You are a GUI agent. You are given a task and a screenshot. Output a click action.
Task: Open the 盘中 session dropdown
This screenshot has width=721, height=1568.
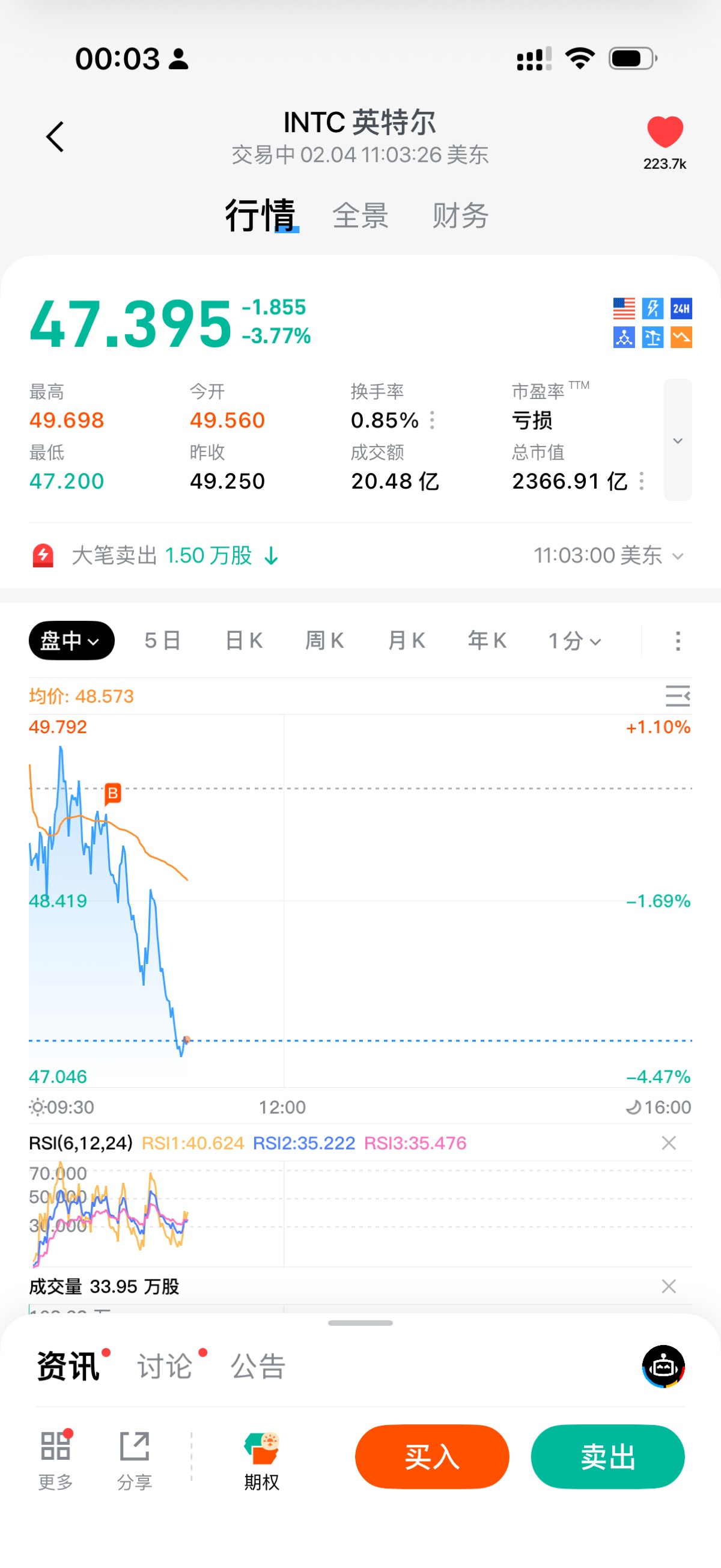71,640
